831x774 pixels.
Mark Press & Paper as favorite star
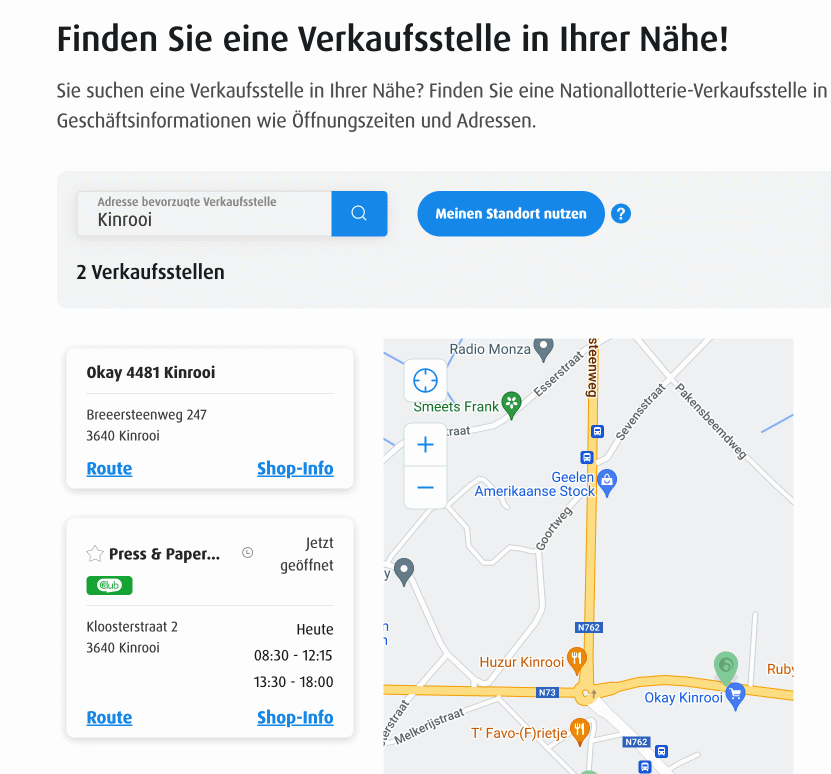point(95,554)
